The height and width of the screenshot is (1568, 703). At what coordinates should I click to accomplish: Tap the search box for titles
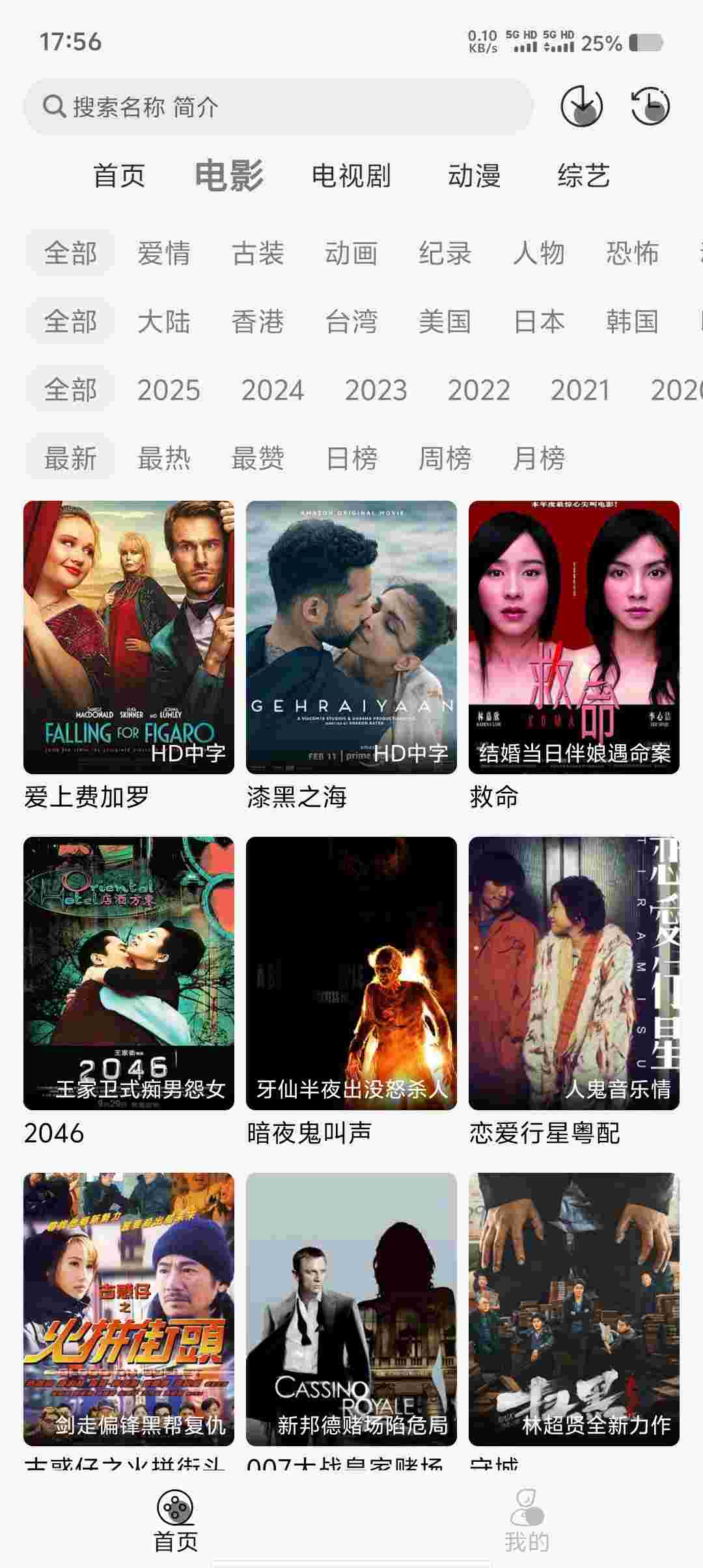pos(279,107)
